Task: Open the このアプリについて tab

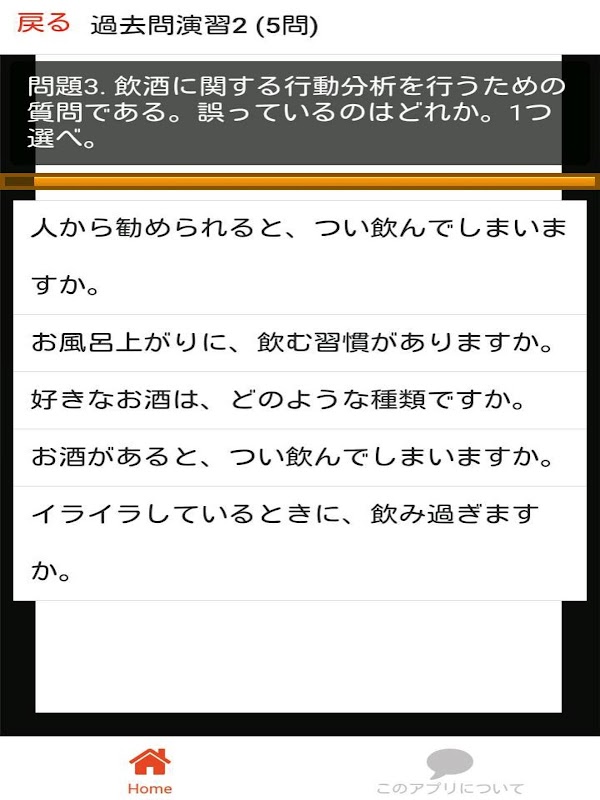Action: click(450, 771)
